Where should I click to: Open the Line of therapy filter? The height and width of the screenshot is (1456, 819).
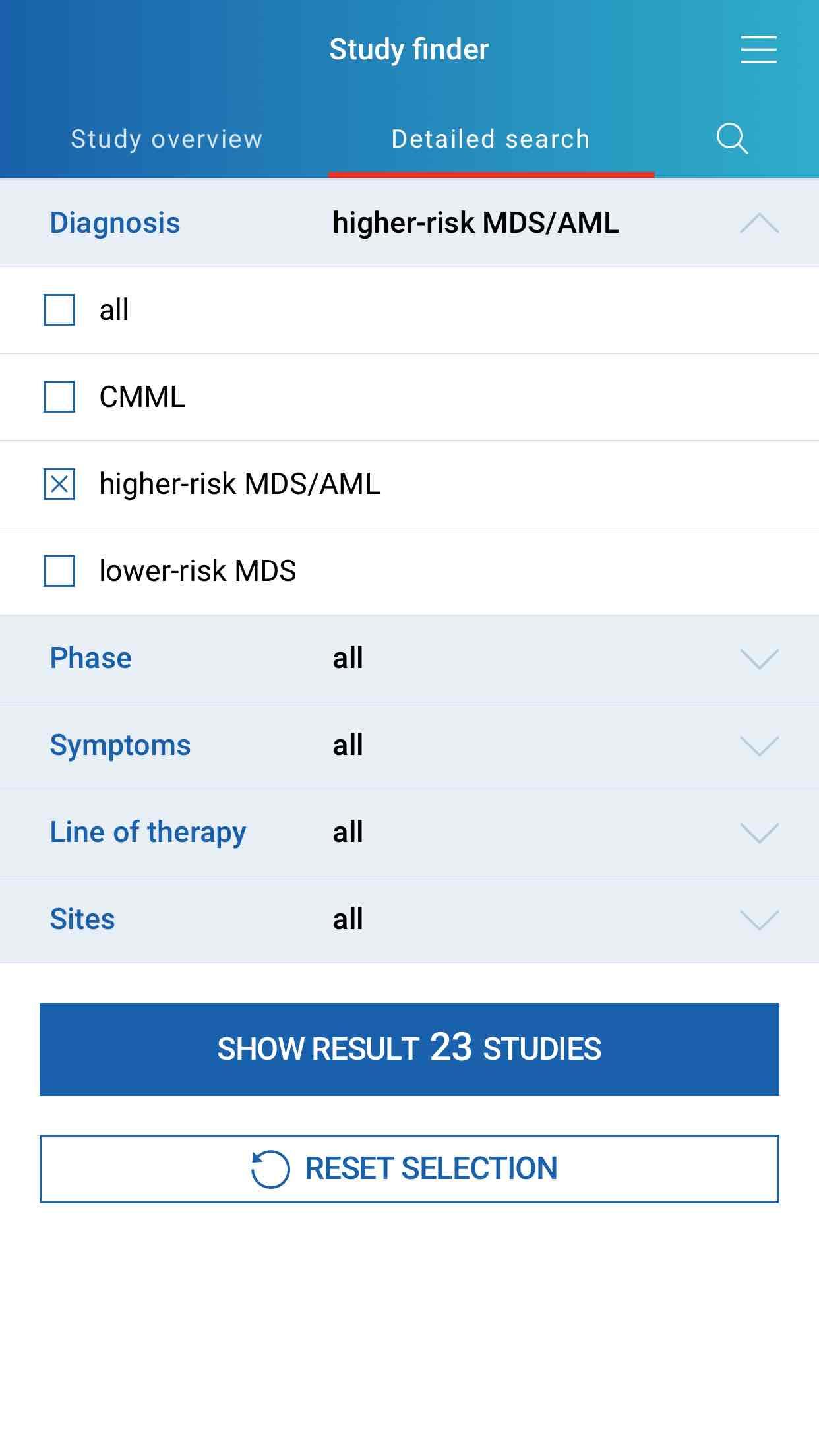coord(409,832)
